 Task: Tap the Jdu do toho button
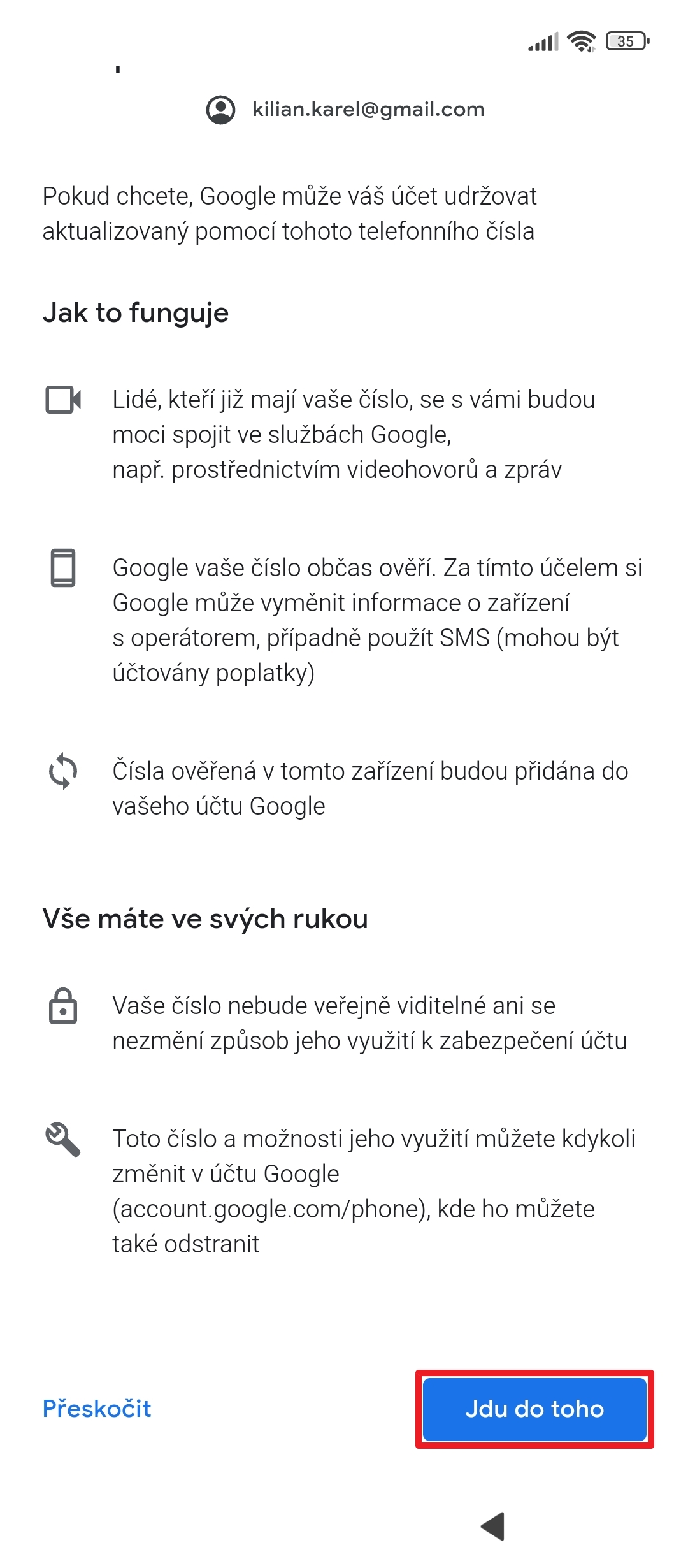click(534, 1409)
